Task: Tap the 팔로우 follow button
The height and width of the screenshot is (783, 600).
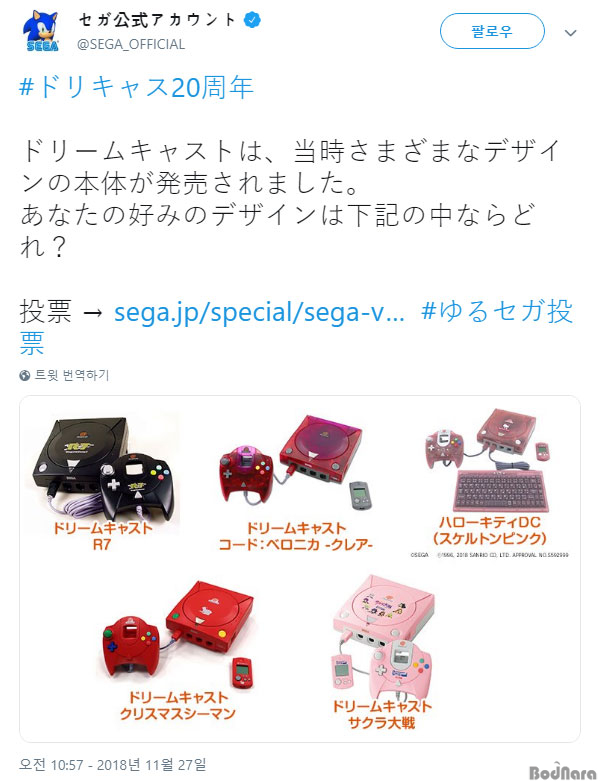Action: 492,32
